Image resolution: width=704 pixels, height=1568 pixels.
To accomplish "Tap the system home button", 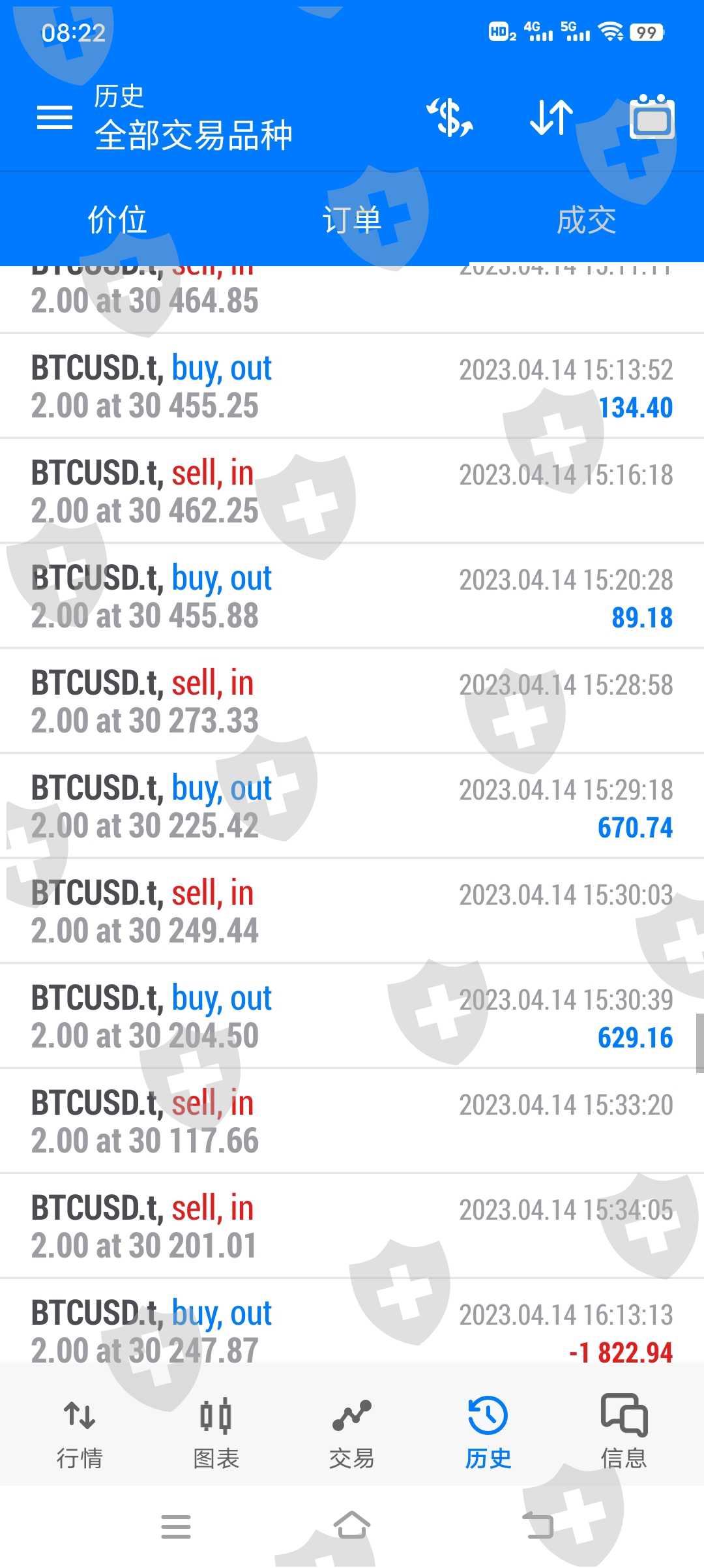I will (352, 1525).
